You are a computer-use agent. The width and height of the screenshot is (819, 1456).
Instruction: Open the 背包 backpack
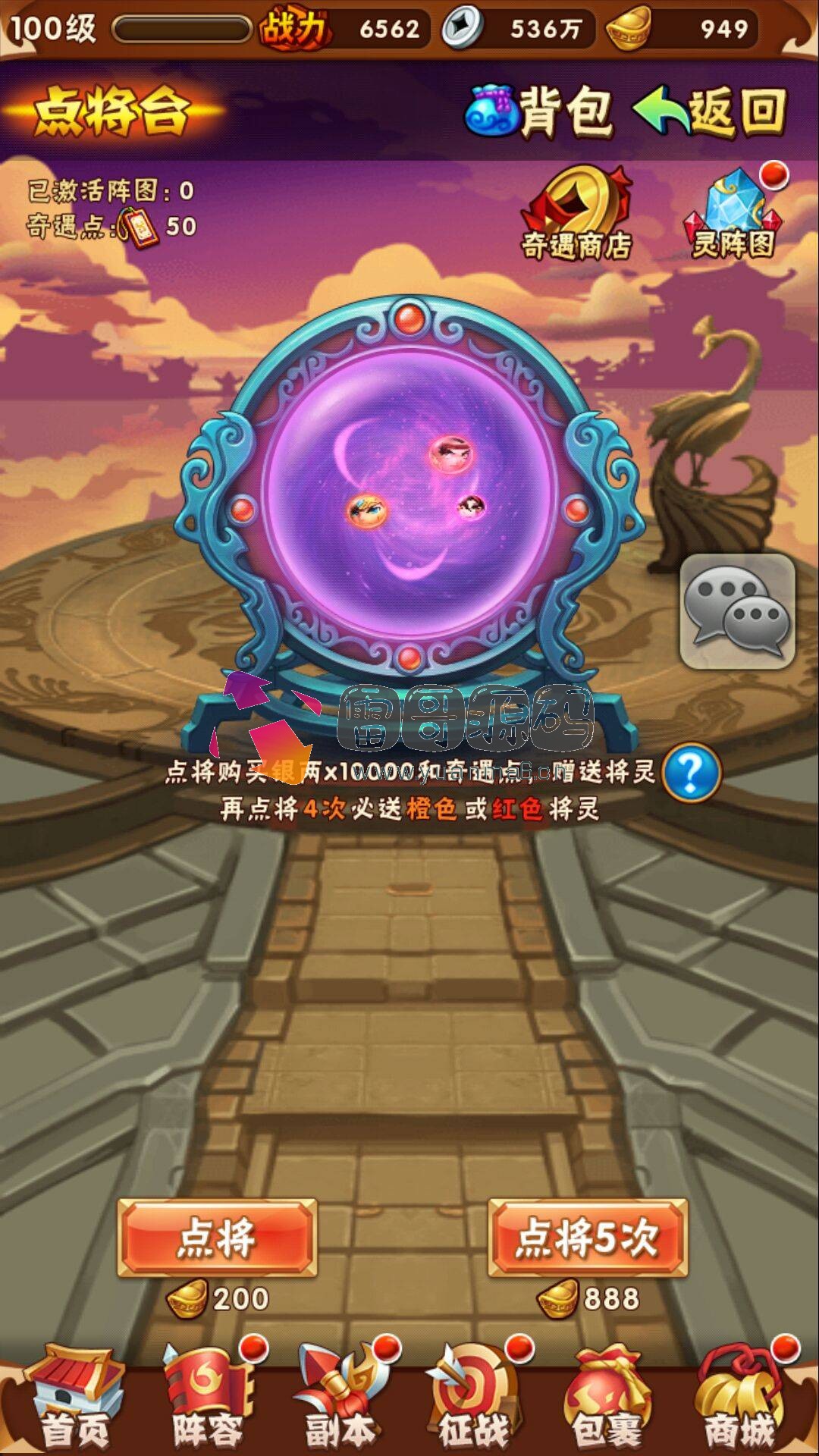click(x=538, y=111)
